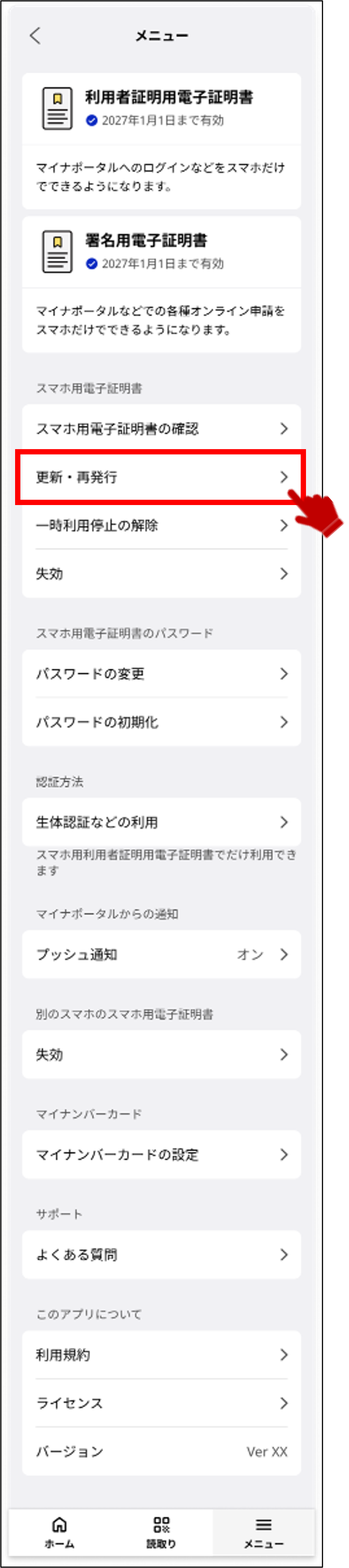This screenshot has height=1568, width=349.
Task: Select 更新・再発行
Action: 161,477
